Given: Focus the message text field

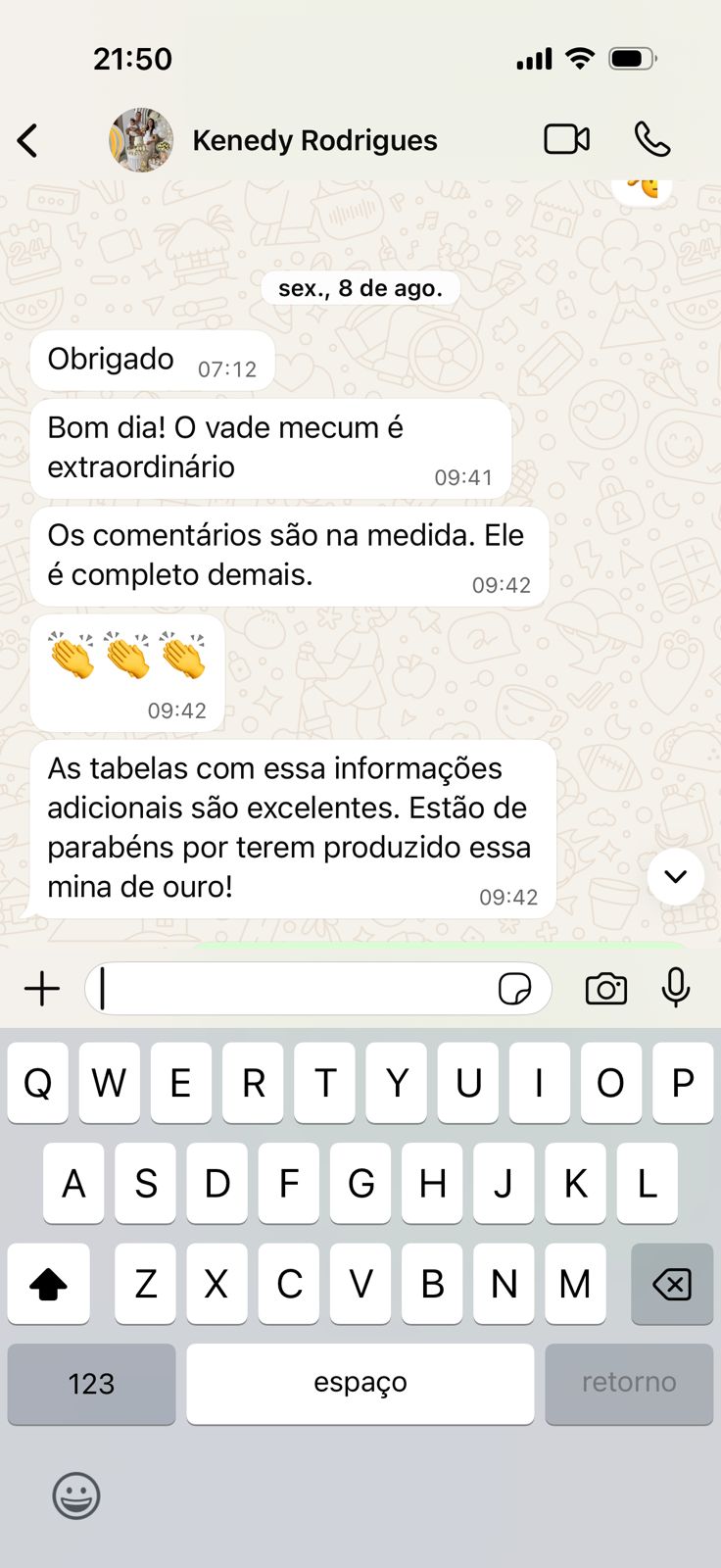Looking at the screenshot, I should coord(294,989).
